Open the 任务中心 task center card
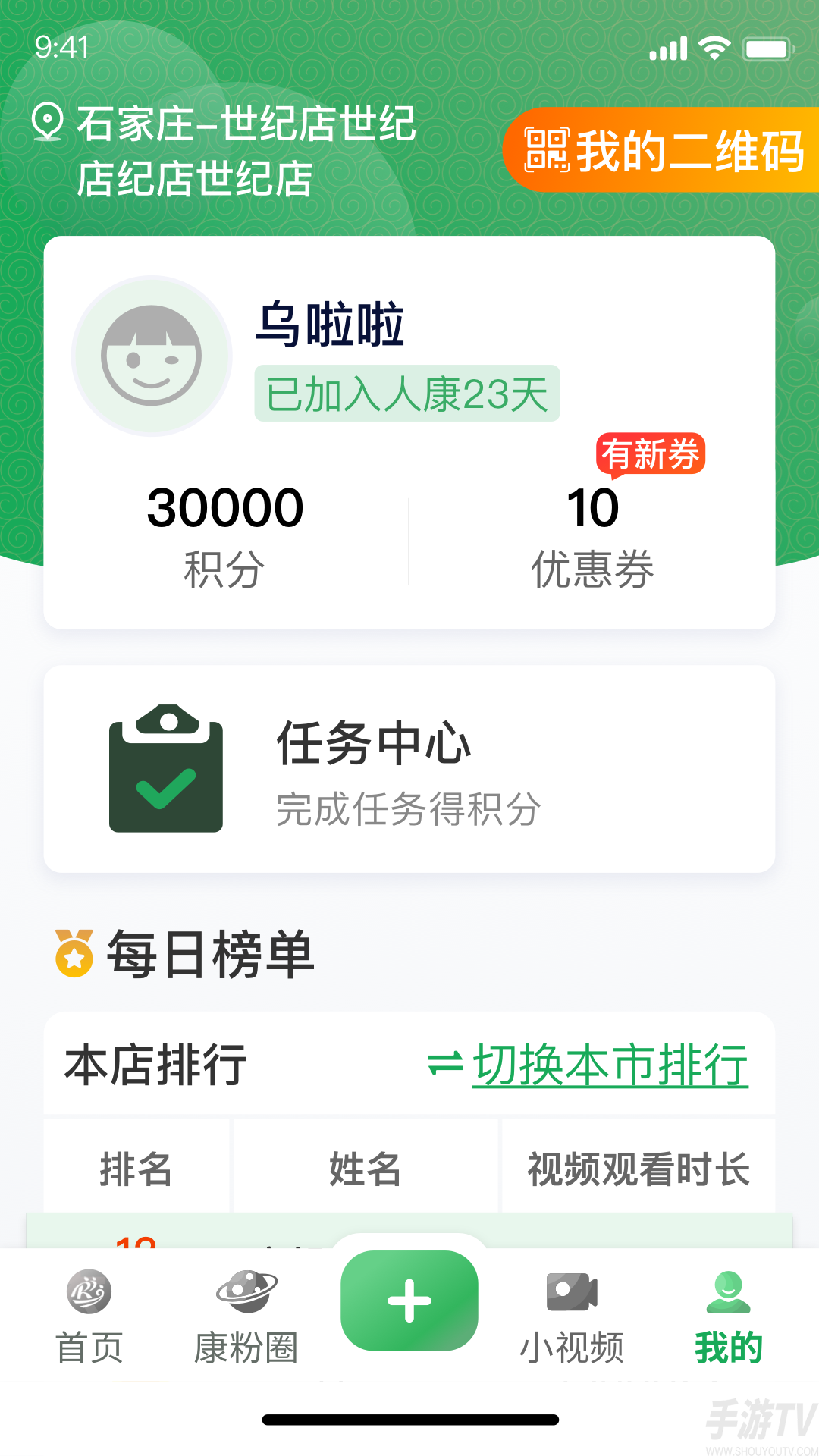Image resolution: width=819 pixels, height=1456 pixels. 409,769
